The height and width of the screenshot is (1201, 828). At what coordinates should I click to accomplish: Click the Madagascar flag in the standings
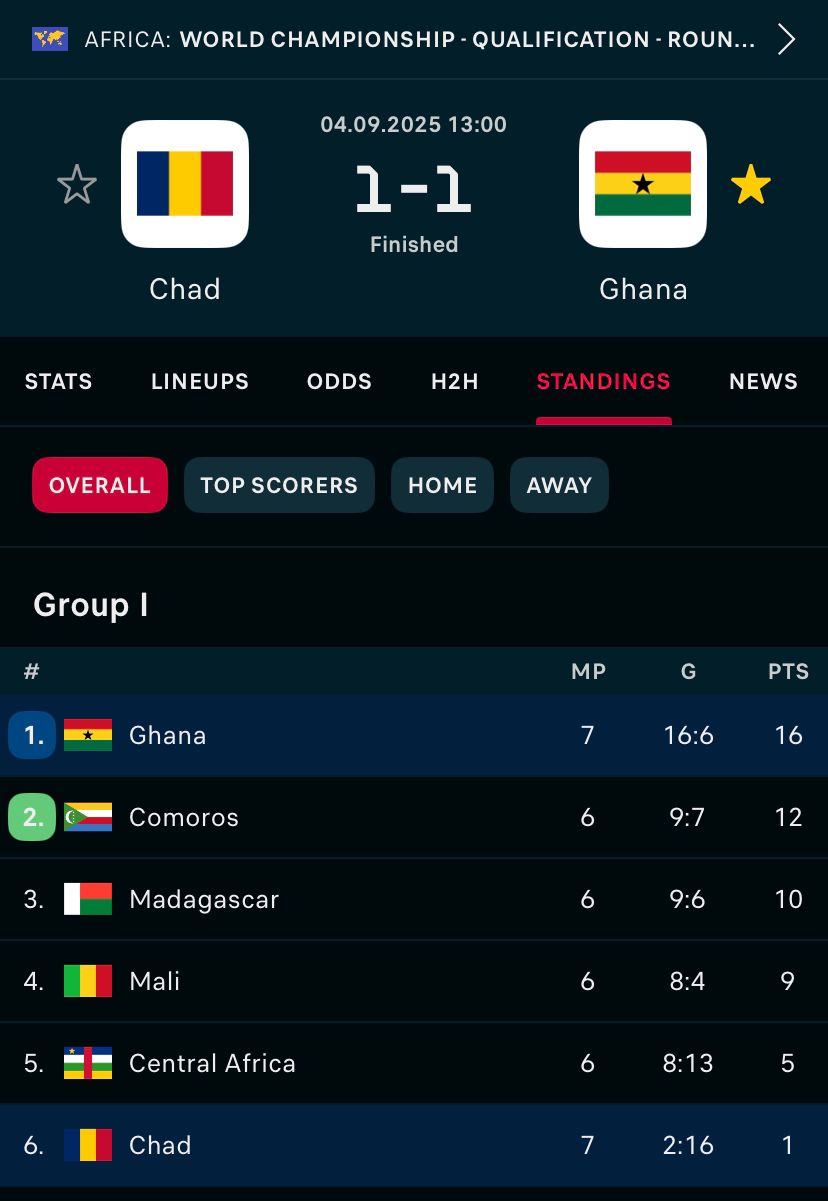pyautogui.click(x=87, y=899)
